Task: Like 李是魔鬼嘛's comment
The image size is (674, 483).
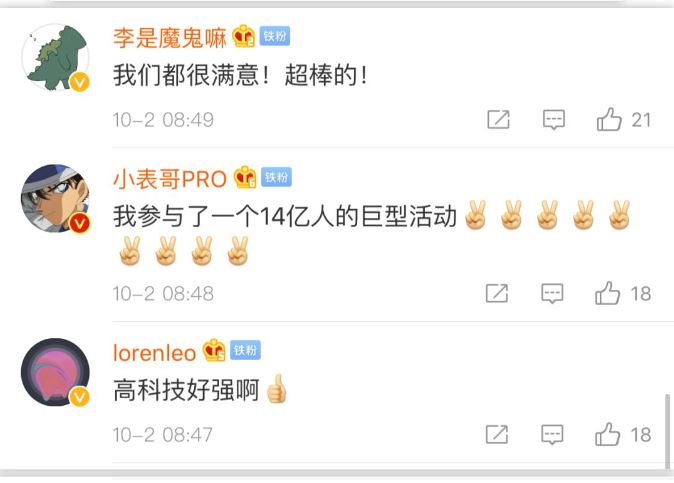Action: pyautogui.click(x=609, y=120)
